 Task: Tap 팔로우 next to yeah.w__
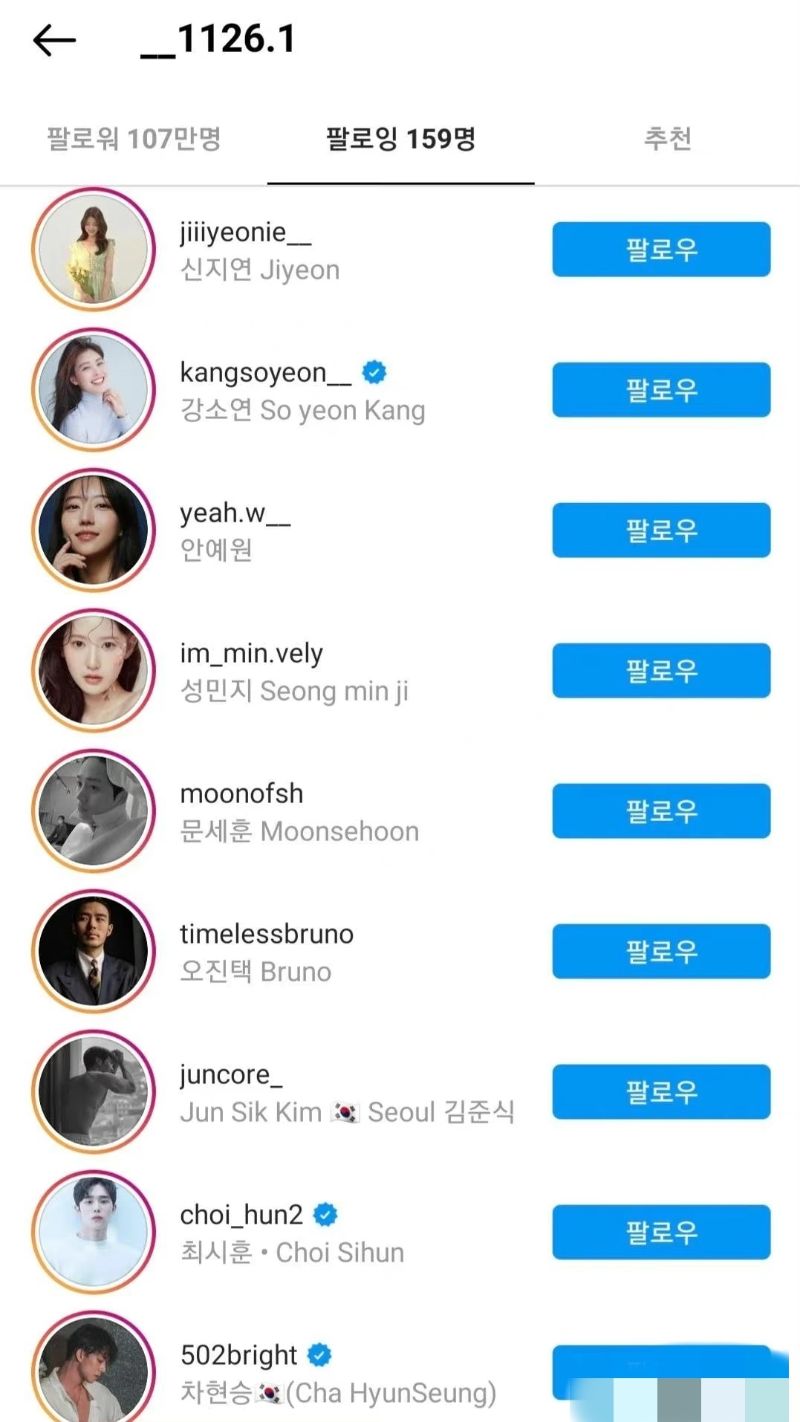click(x=661, y=530)
